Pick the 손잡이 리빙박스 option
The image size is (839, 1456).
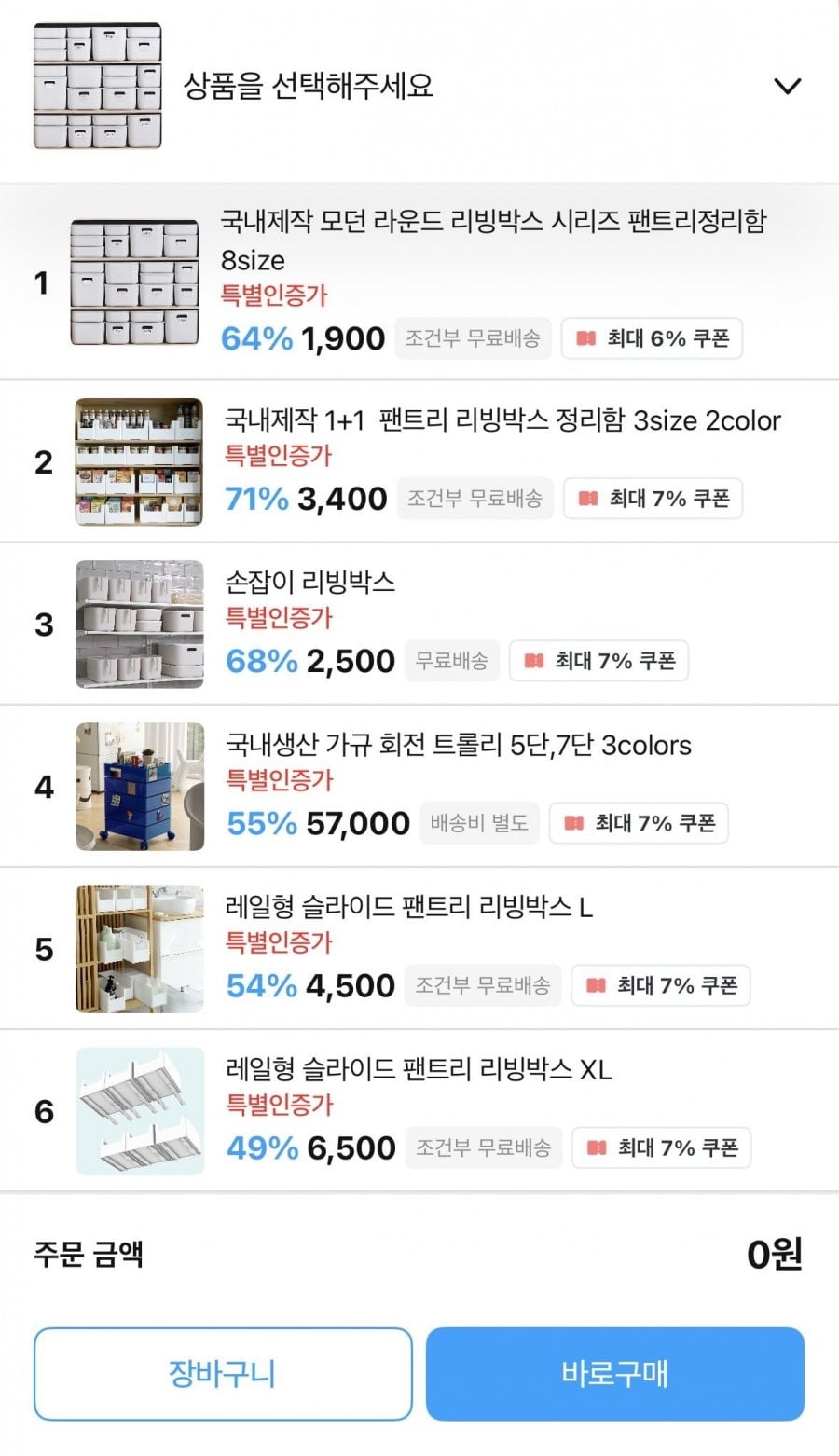point(310,583)
